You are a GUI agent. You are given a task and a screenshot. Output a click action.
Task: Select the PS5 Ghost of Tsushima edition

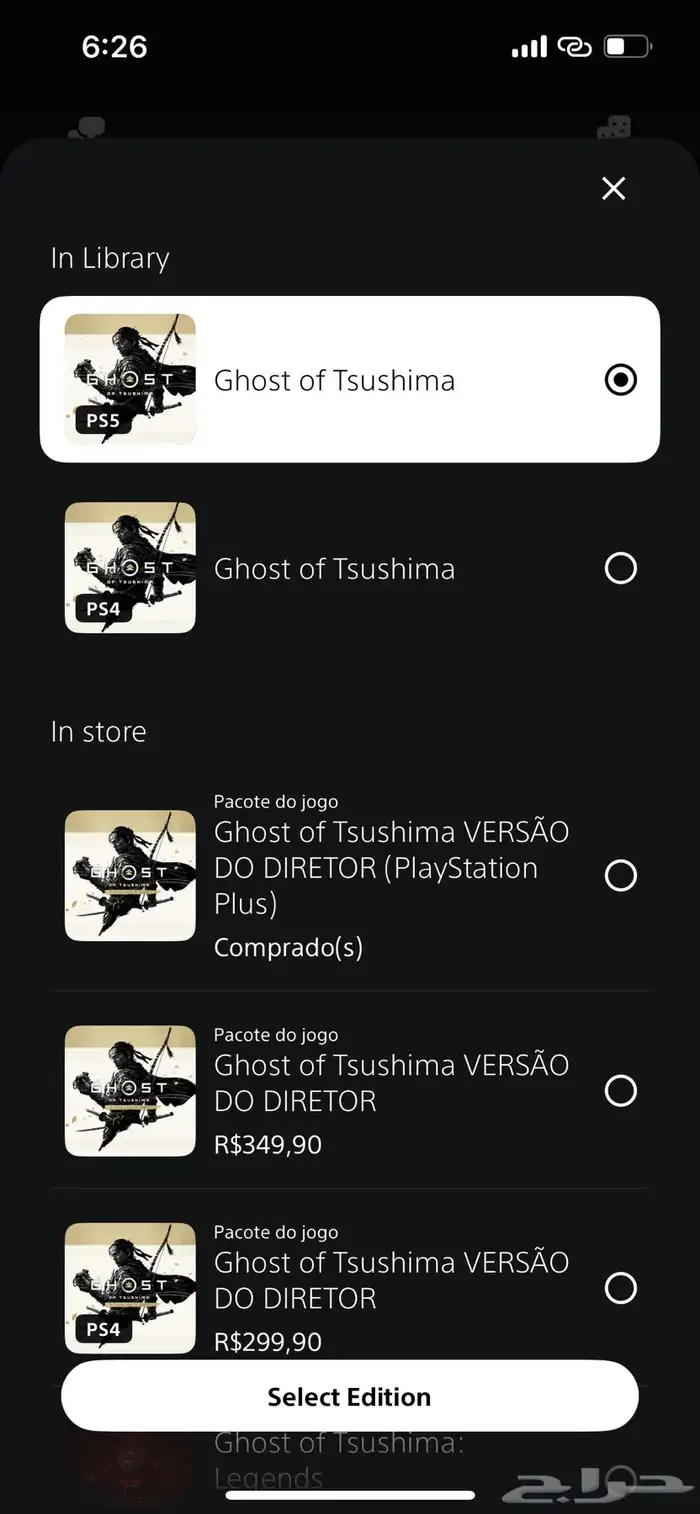620,380
